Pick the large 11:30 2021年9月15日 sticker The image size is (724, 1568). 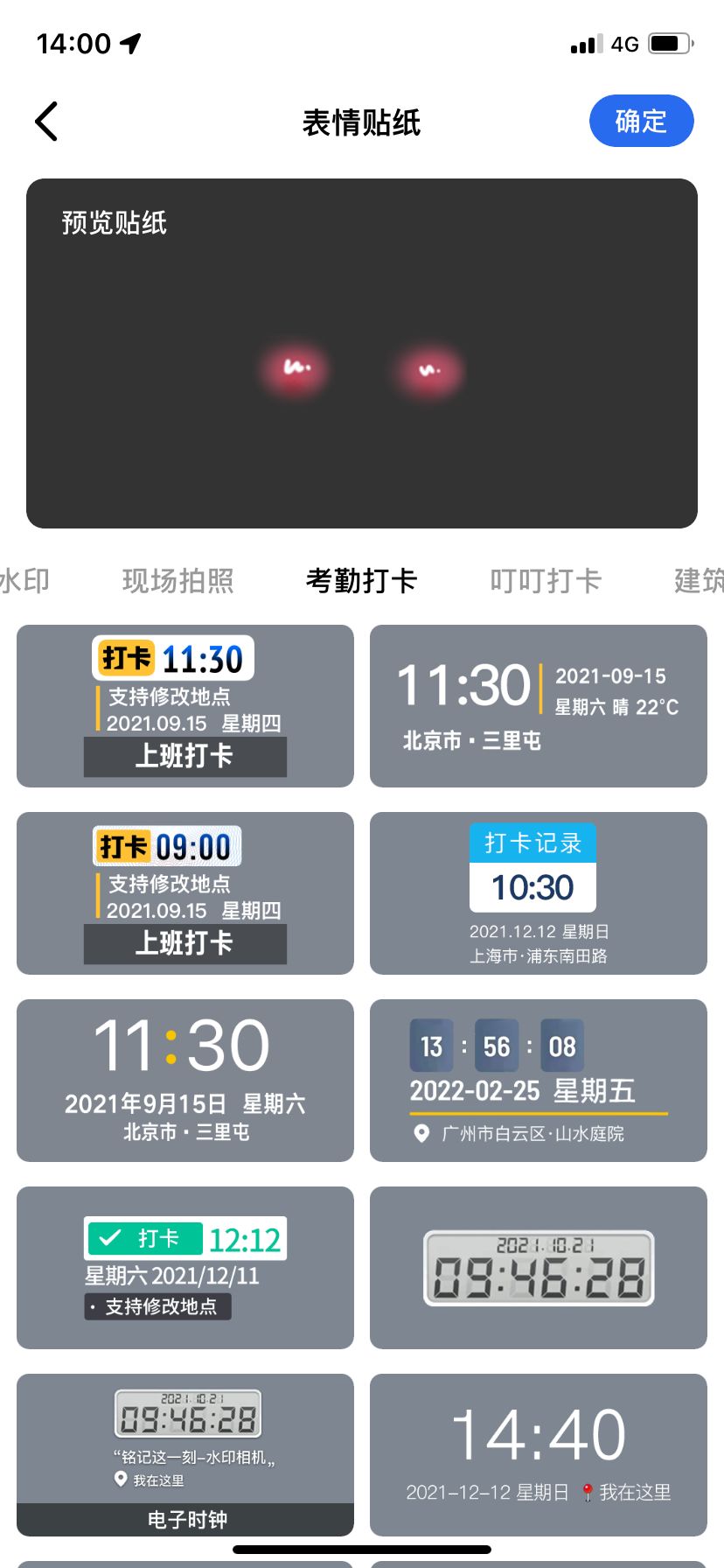185,1081
